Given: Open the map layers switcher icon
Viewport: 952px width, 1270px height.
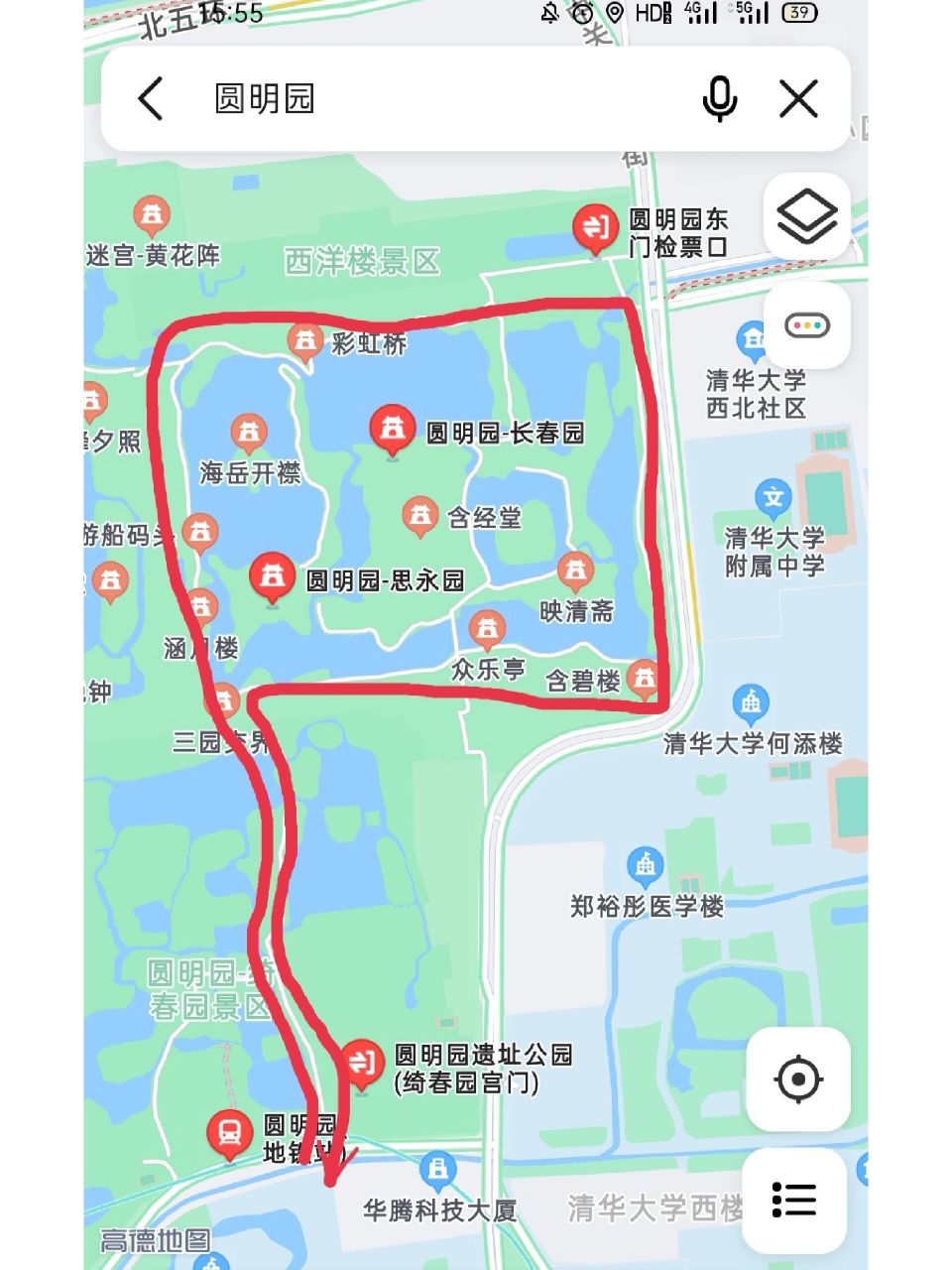Looking at the screenshot, I should tap(808, 216).
